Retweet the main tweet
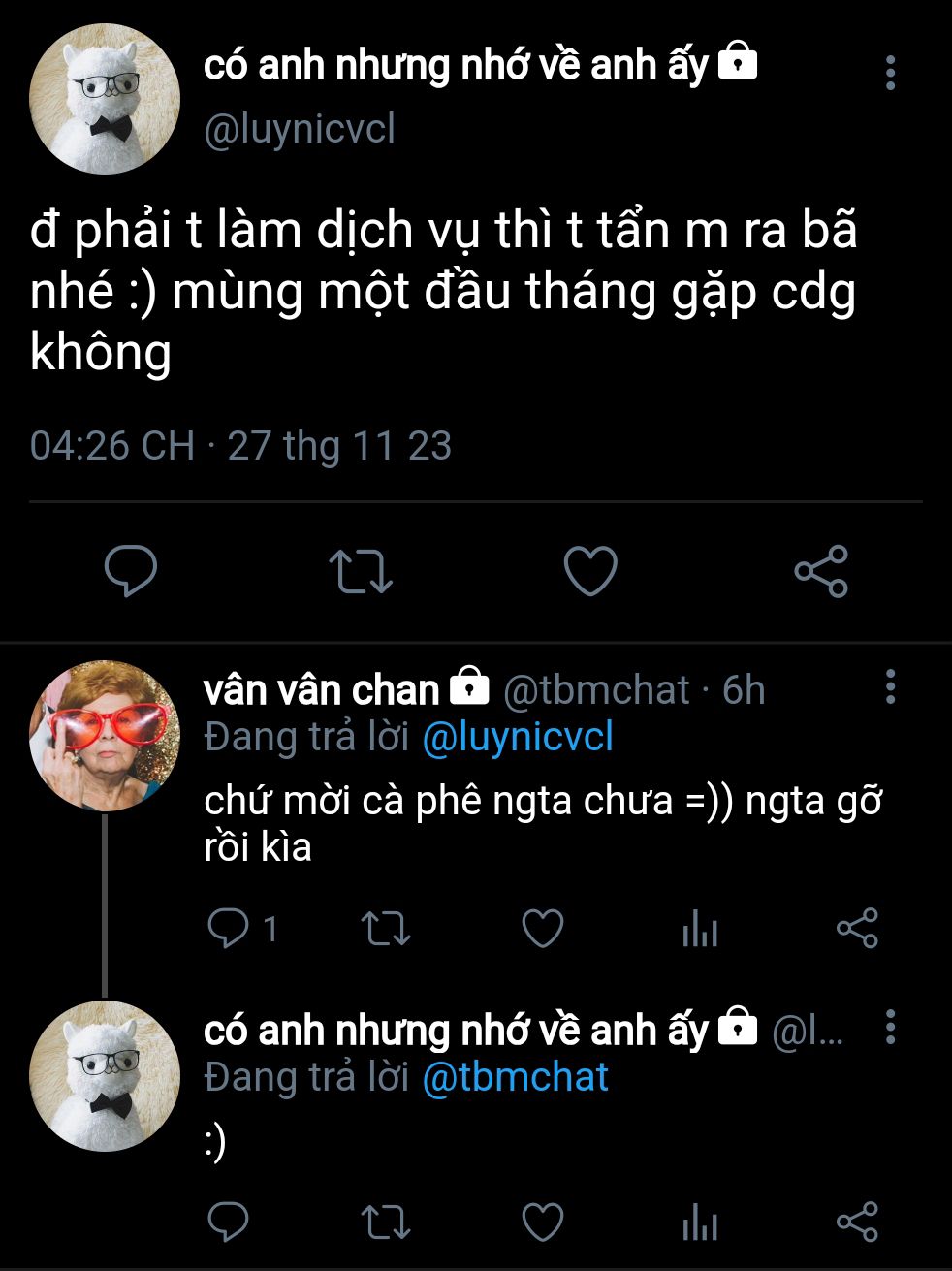The width and height of the screenshot is (952, 1271). (360, 571)
